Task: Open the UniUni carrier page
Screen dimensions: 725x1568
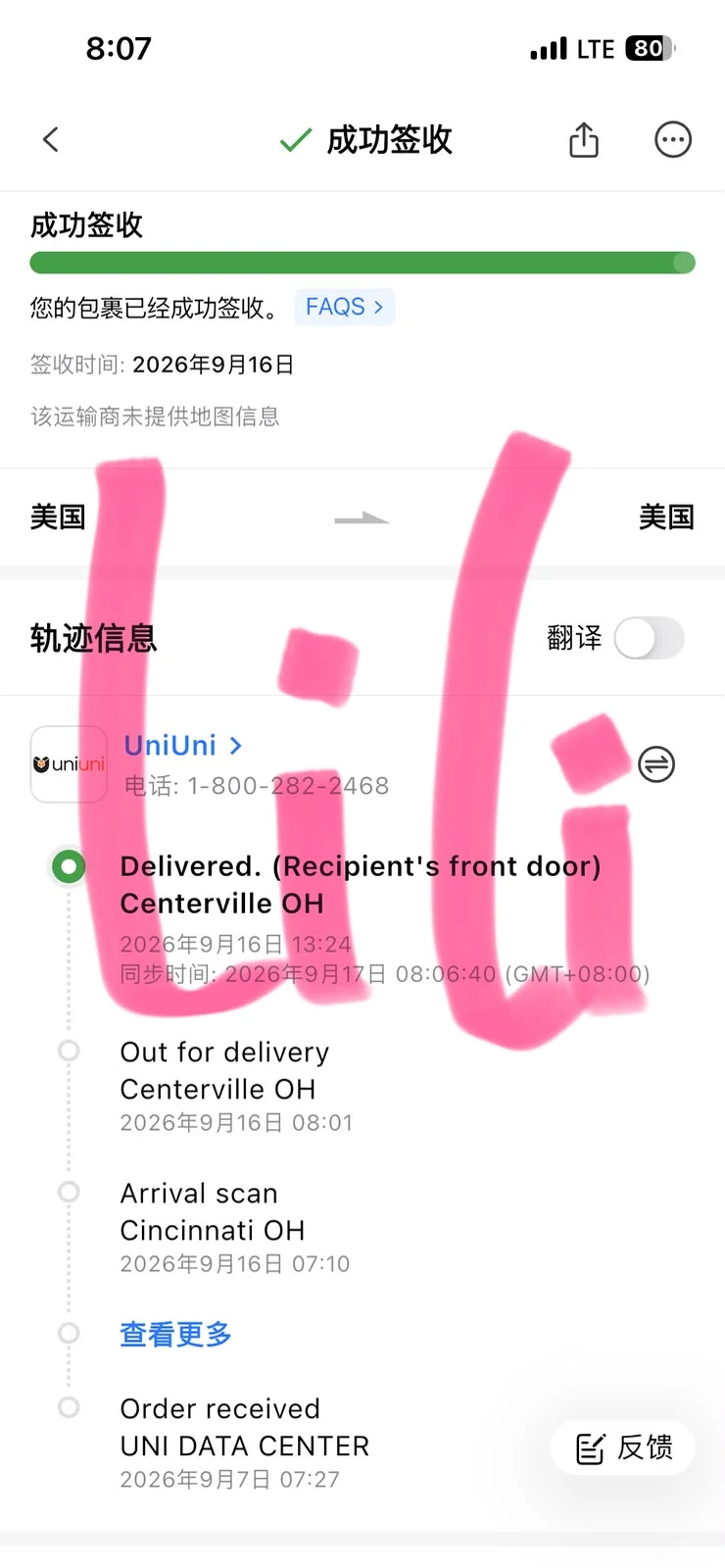Action: 182,746
